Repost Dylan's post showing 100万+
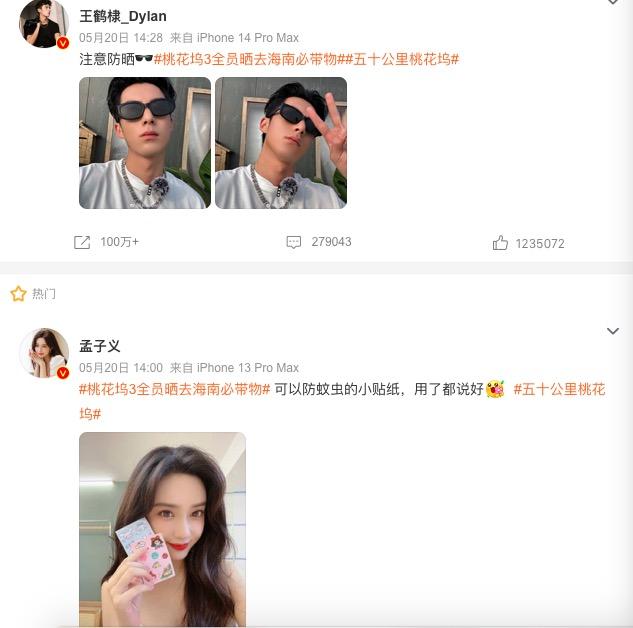 point(106,242)
